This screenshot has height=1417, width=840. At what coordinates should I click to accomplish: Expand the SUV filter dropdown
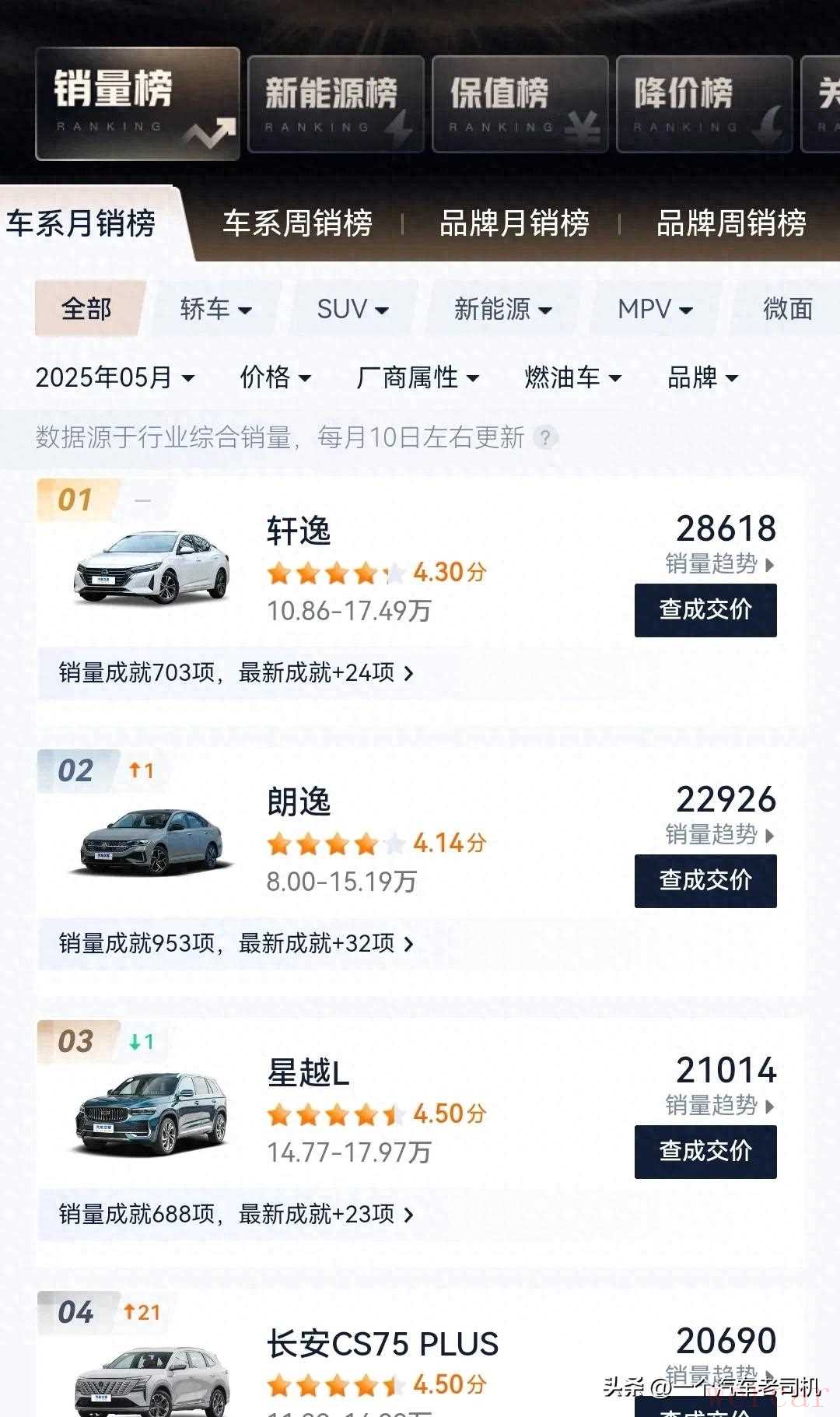click(x=352, y=309)
